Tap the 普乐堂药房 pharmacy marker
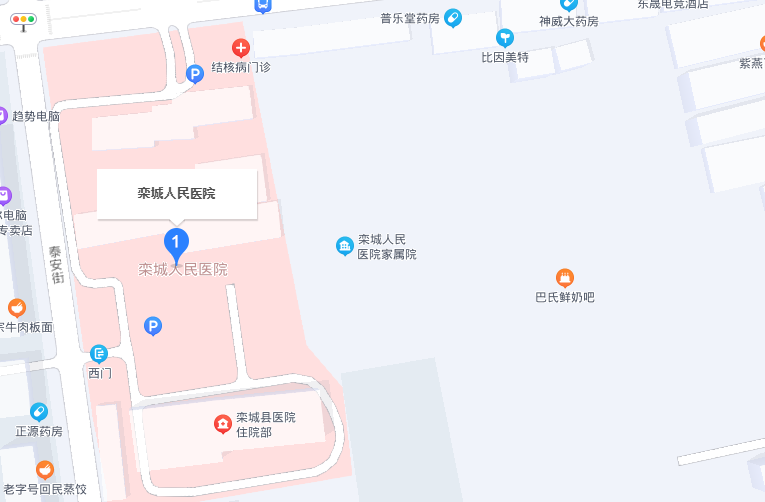 (453, 18)
